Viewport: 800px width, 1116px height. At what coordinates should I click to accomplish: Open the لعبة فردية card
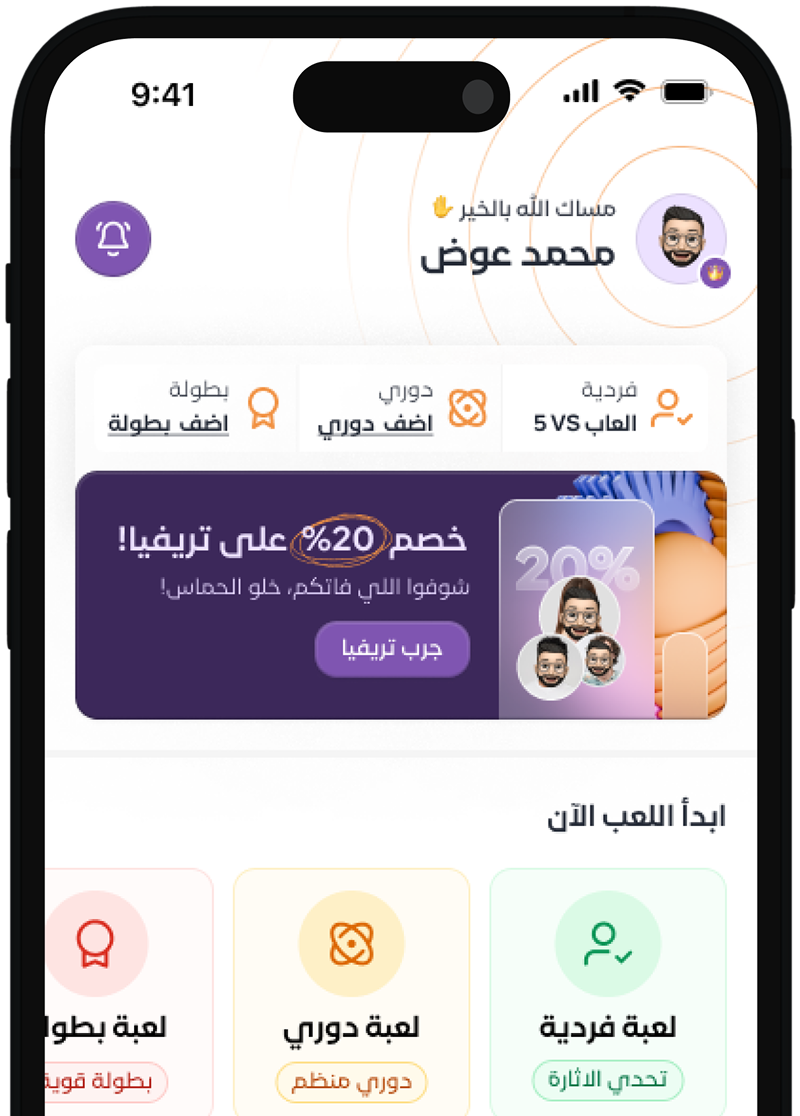pyautogui.click(x=607, y=990)
